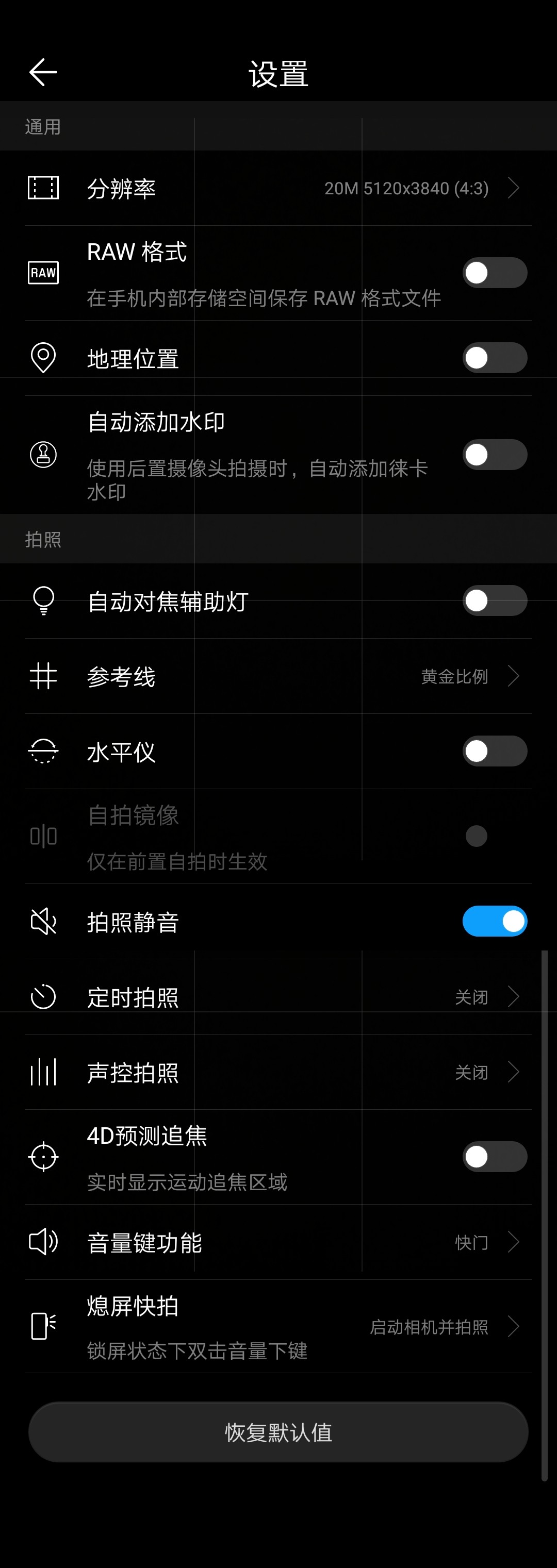Enable 自动对焦辅助灯
Viewport: 557px width, 1568px height.
[494, 601]
